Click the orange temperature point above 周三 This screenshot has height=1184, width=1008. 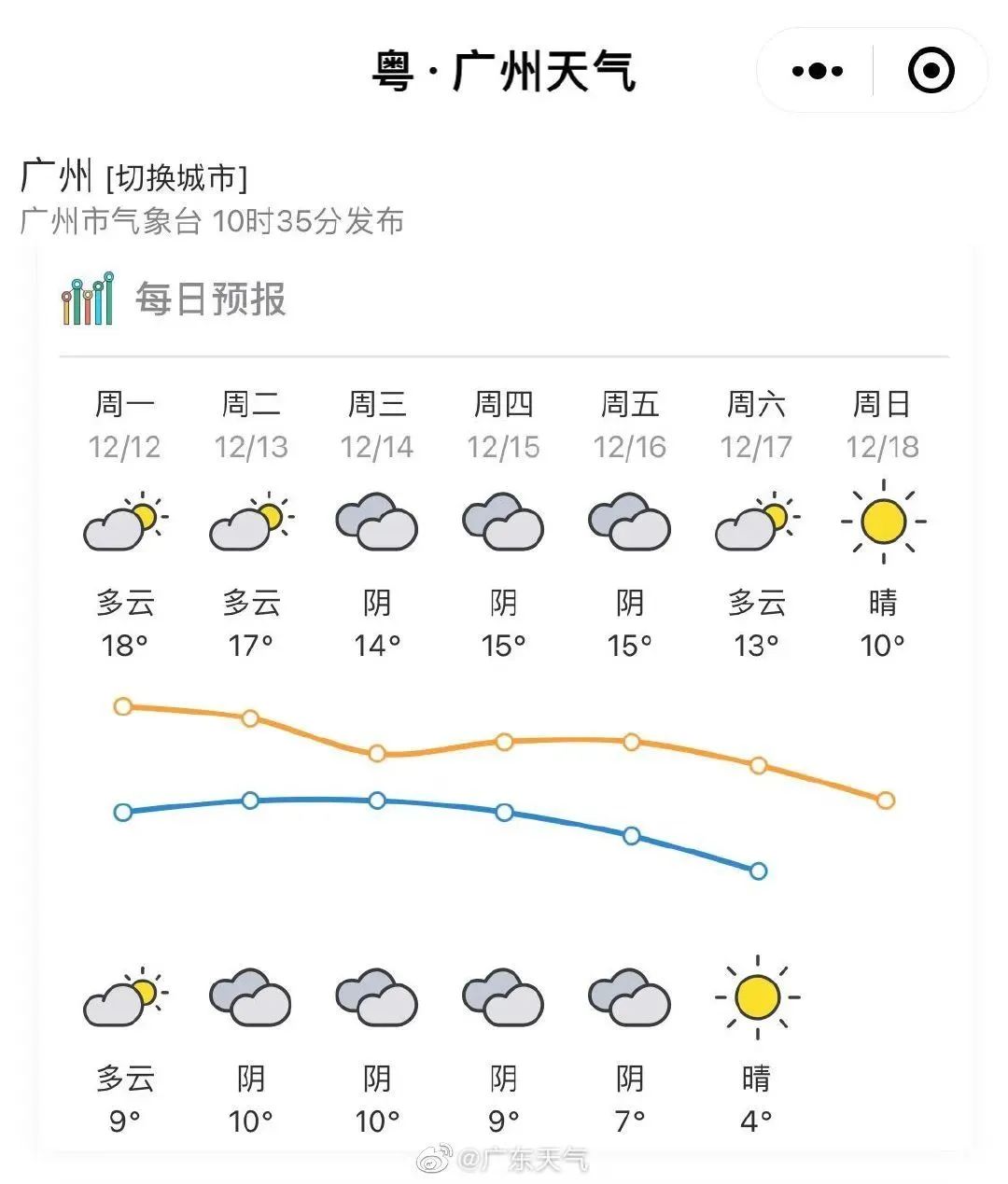point(377,753)
